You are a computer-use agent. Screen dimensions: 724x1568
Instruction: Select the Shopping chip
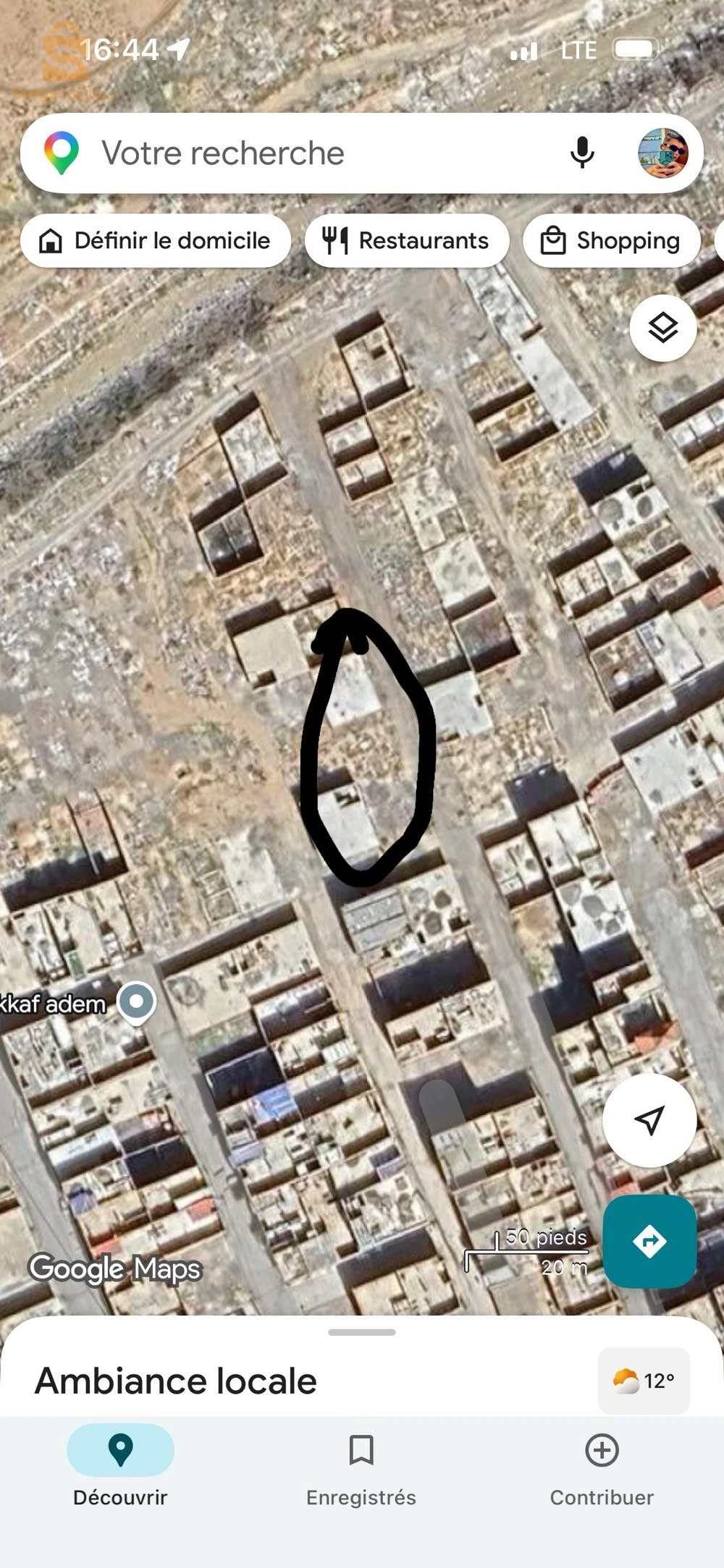point(611,240)
